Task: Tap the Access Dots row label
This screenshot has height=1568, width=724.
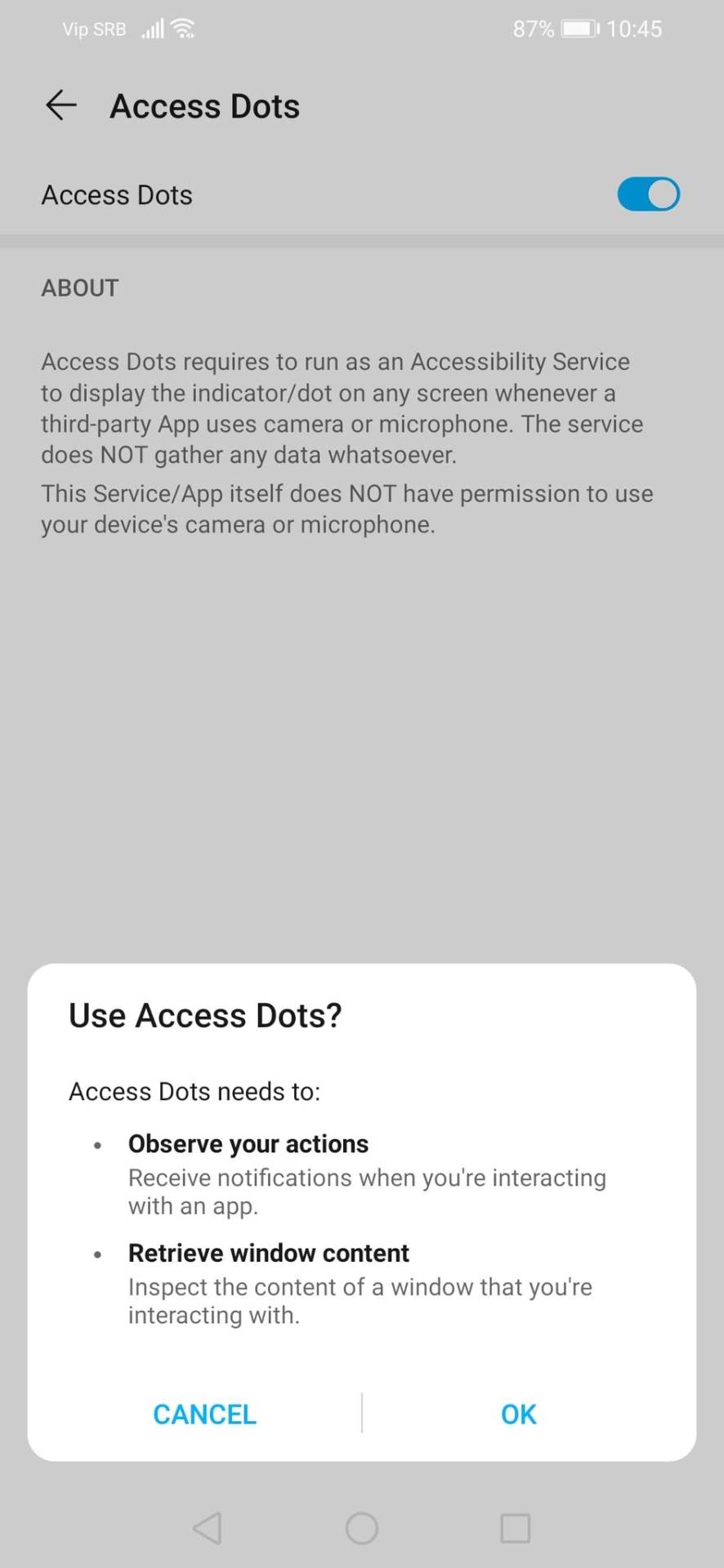Action: 116,194
